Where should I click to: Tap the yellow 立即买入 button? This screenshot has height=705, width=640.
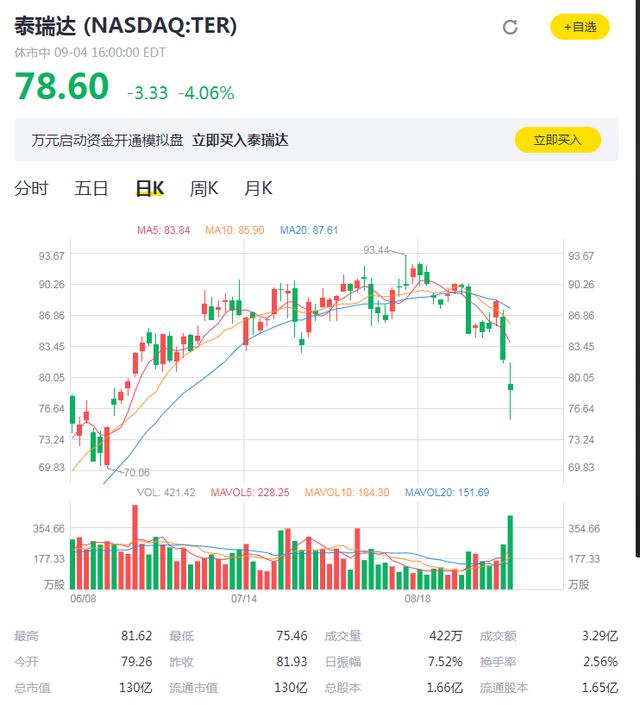557,140
